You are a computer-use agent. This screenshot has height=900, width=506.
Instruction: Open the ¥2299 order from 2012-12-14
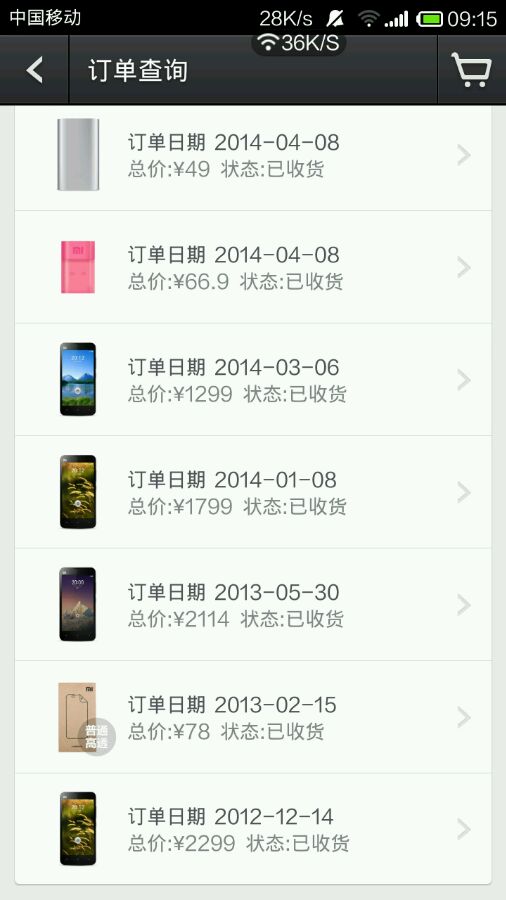coord(253,829)
